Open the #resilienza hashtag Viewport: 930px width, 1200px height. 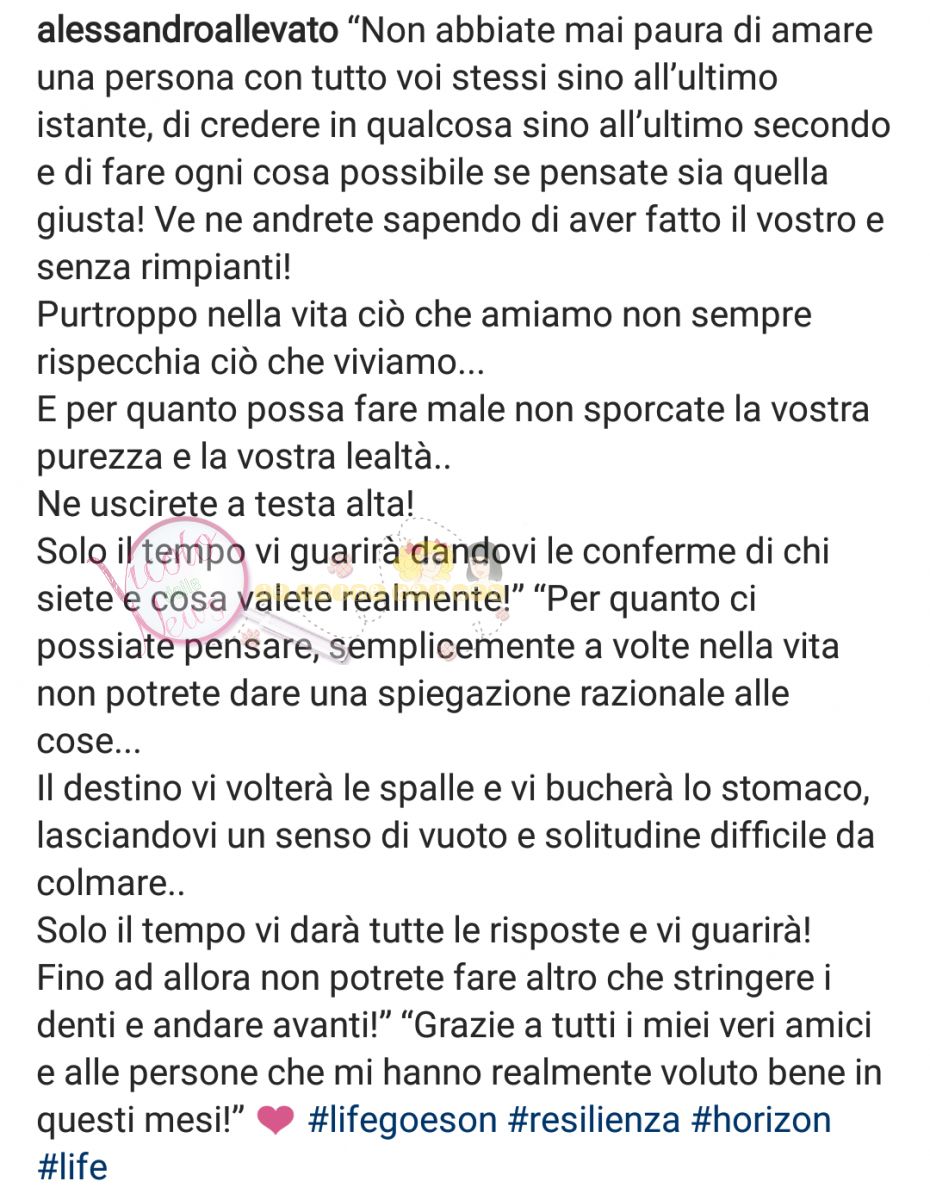(593, 1119)
